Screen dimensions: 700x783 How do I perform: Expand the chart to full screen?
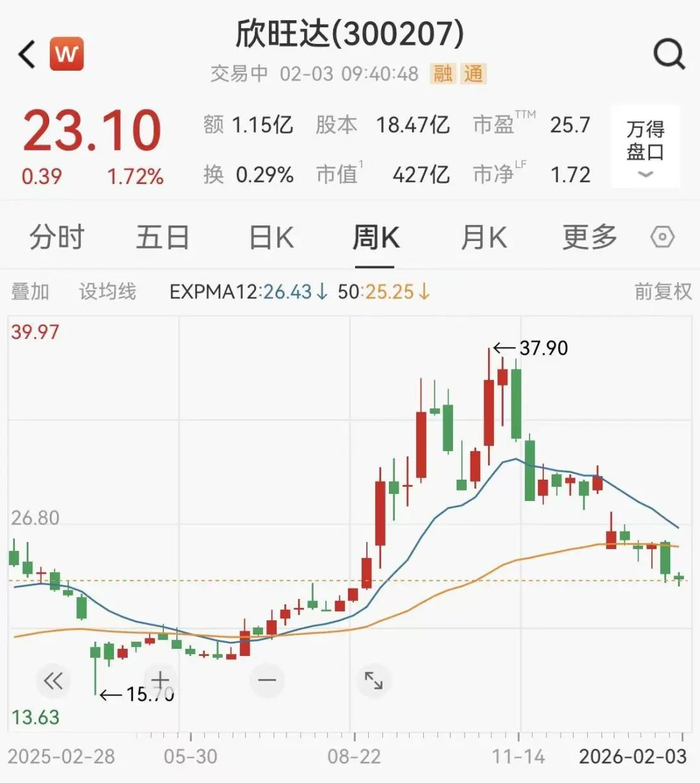click(x=373, y=681)
